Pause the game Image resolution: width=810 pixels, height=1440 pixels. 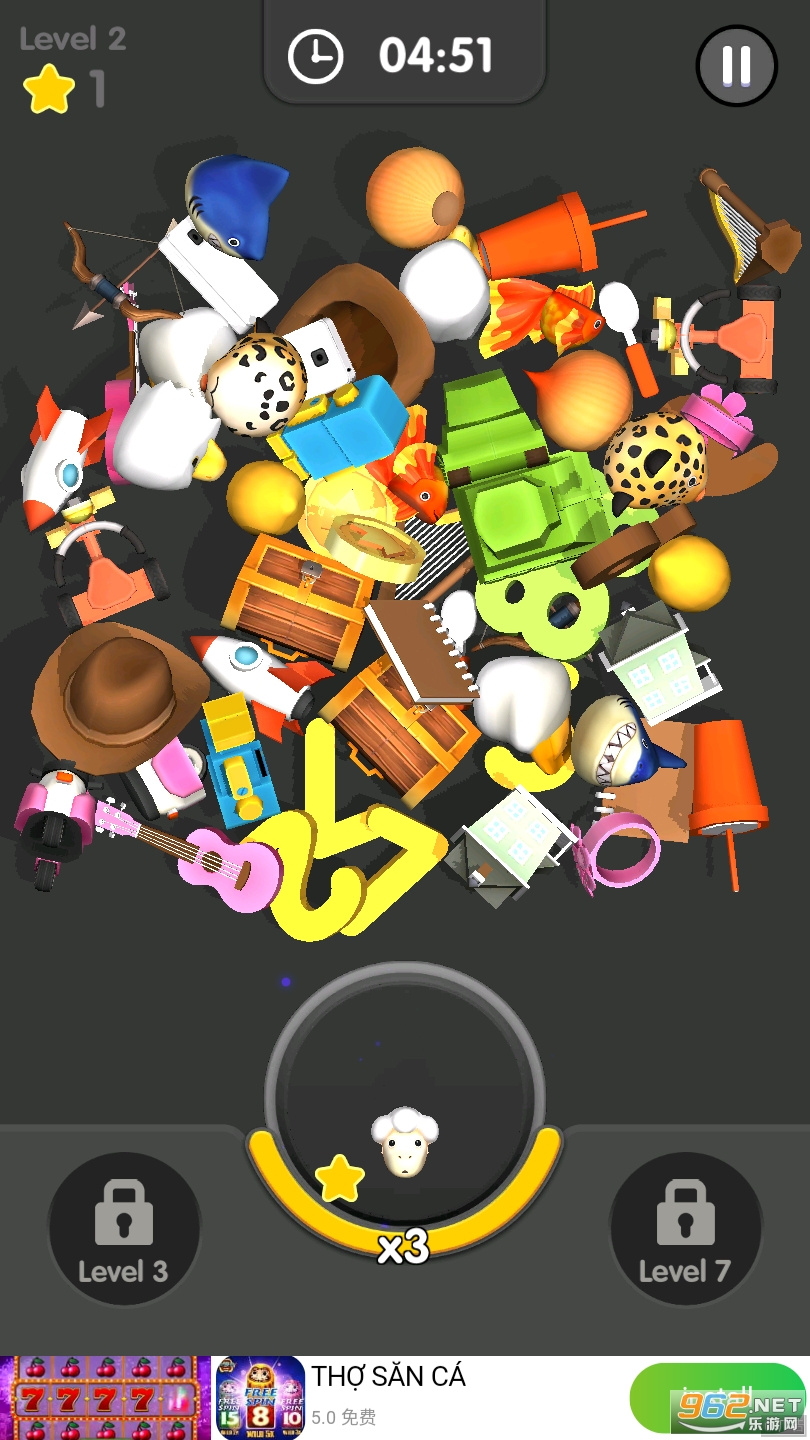coord(736,66)
